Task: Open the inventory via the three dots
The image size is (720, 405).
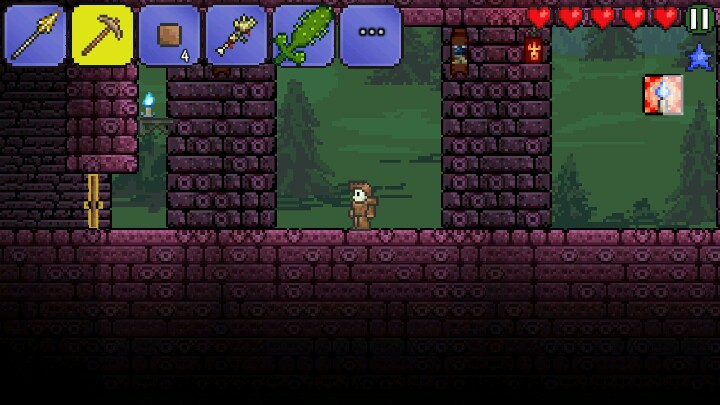Action: 371,33
